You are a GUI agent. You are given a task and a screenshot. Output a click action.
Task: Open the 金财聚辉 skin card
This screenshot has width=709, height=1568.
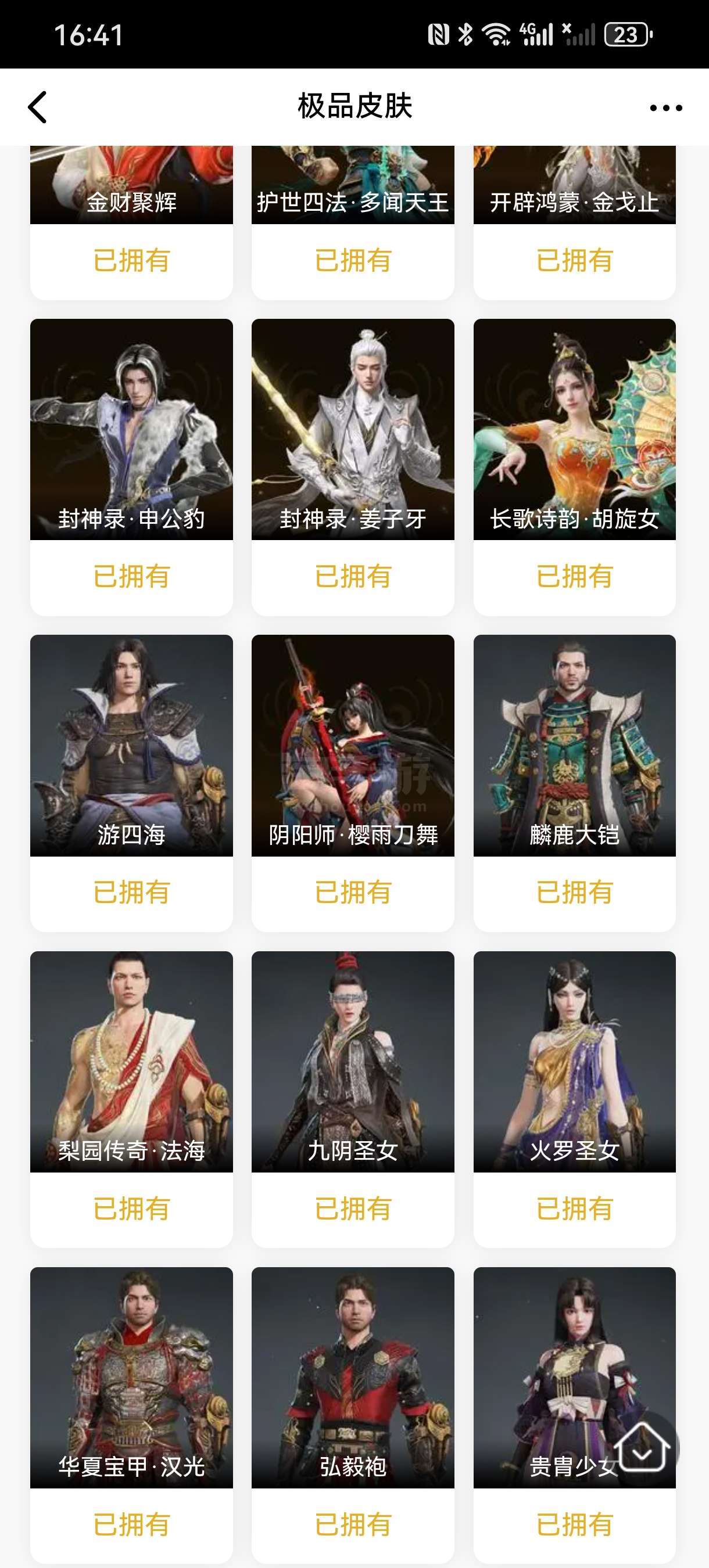(x=131, y=223)
